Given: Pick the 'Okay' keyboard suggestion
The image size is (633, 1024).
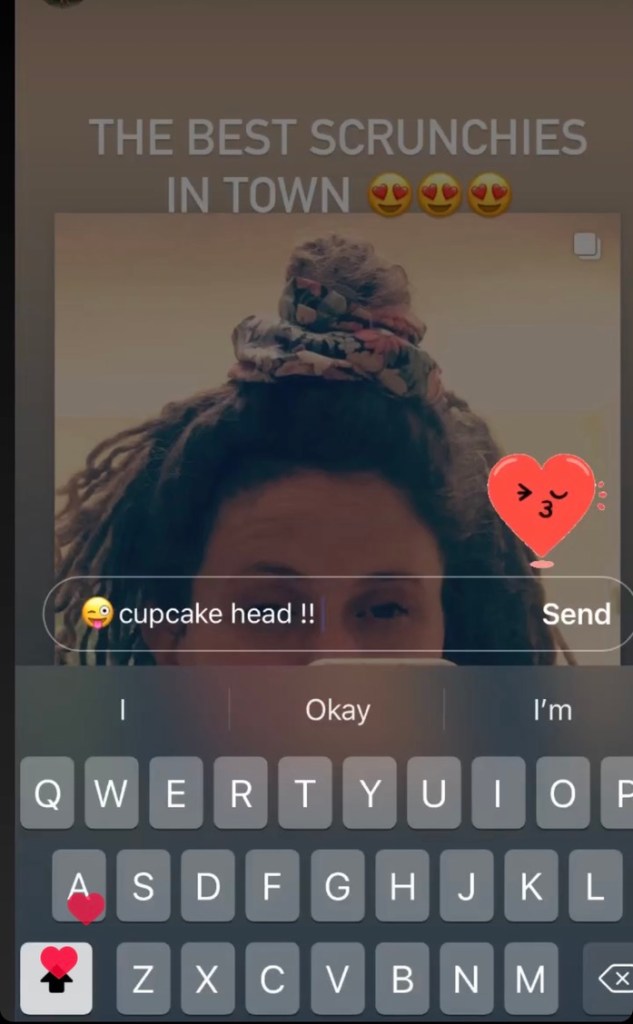Looking at the screenshot, I should pos(337,710).
